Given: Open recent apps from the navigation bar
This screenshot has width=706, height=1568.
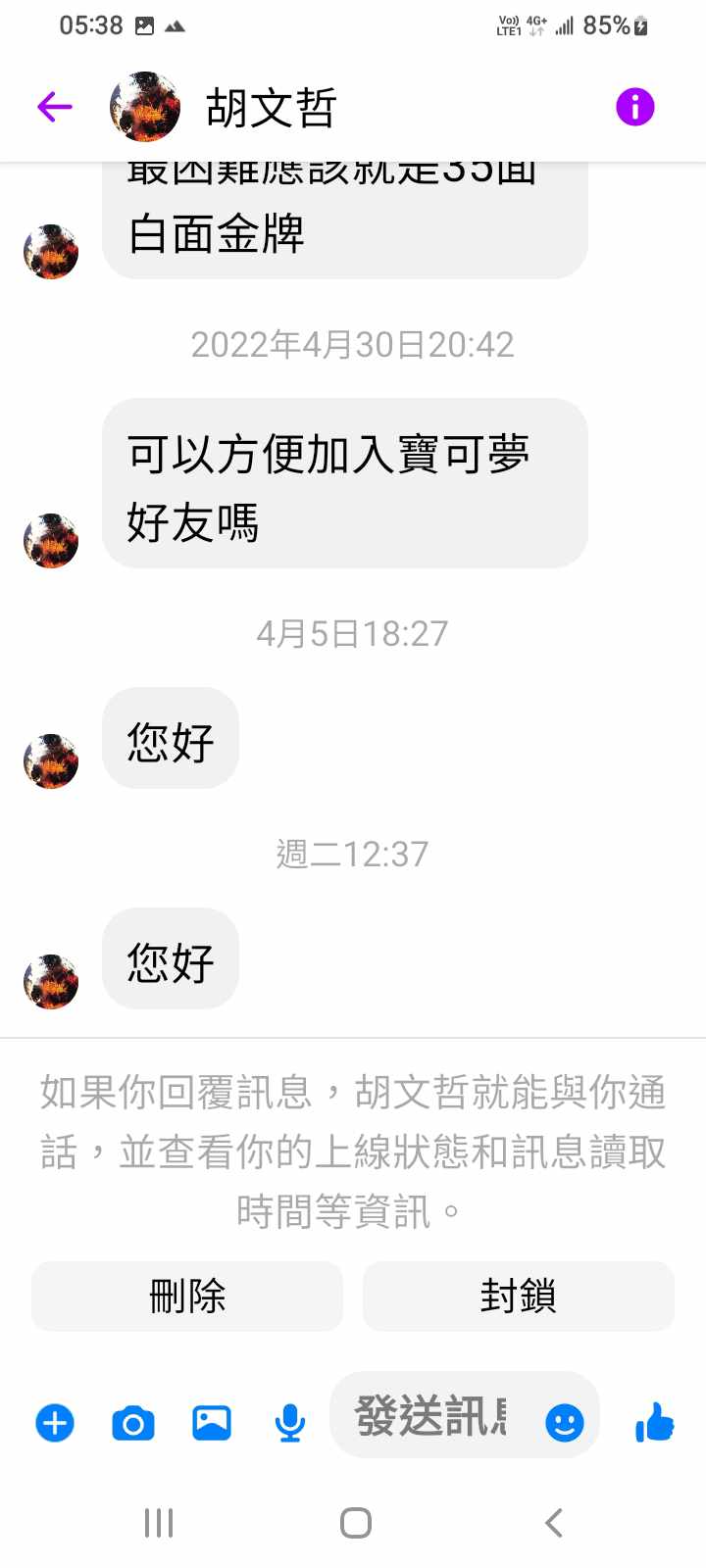Looking at the screenshot, I should coord(159,1523).
